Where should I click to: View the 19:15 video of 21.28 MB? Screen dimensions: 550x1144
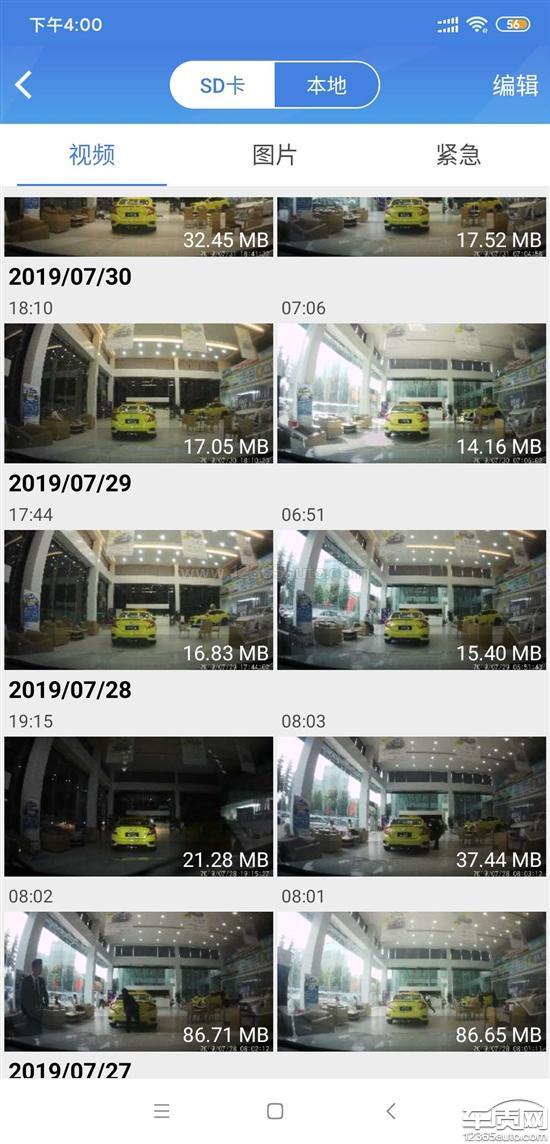click(139, 806)
